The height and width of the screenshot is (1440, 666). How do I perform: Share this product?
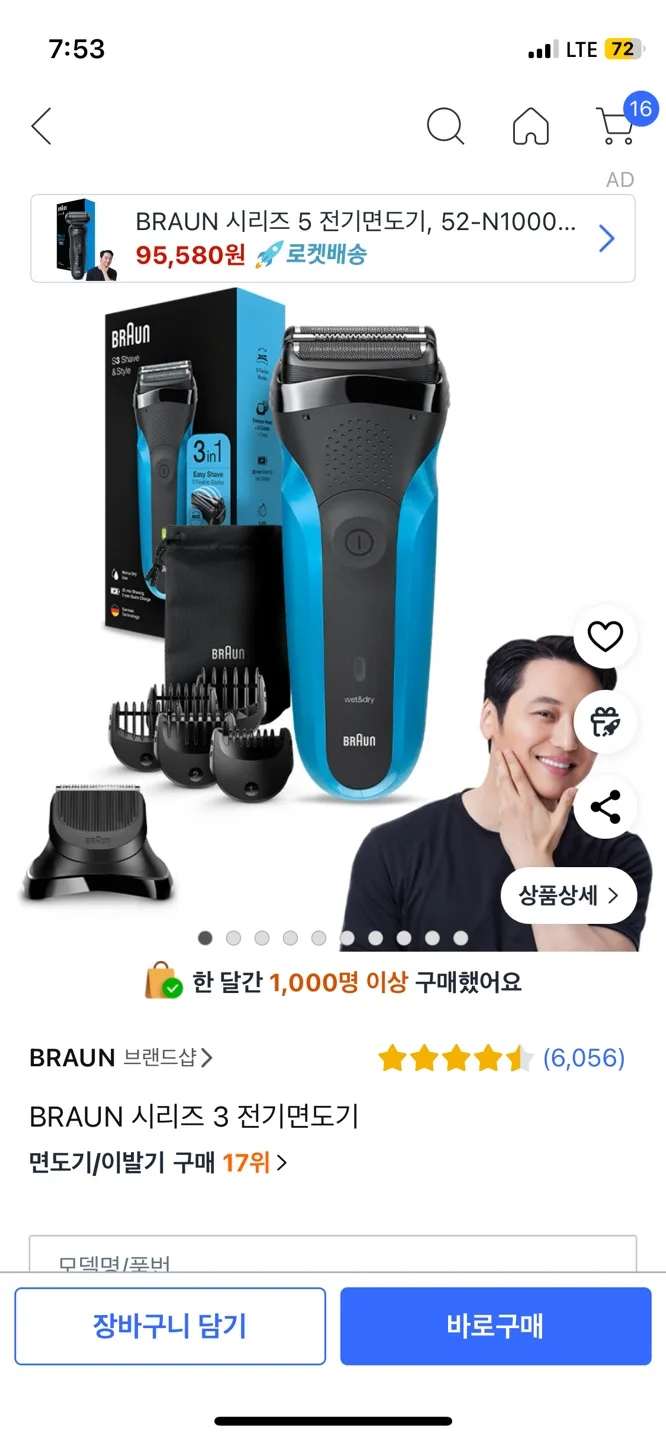click(605, 807)
